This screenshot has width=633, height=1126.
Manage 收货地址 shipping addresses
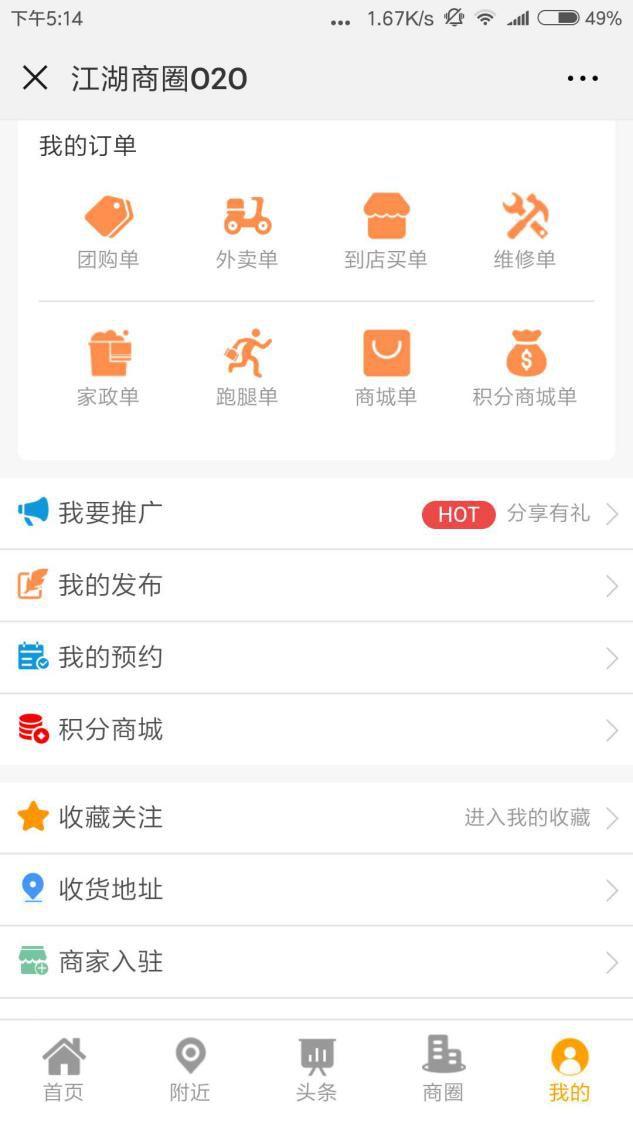click(x=316, y=890)
